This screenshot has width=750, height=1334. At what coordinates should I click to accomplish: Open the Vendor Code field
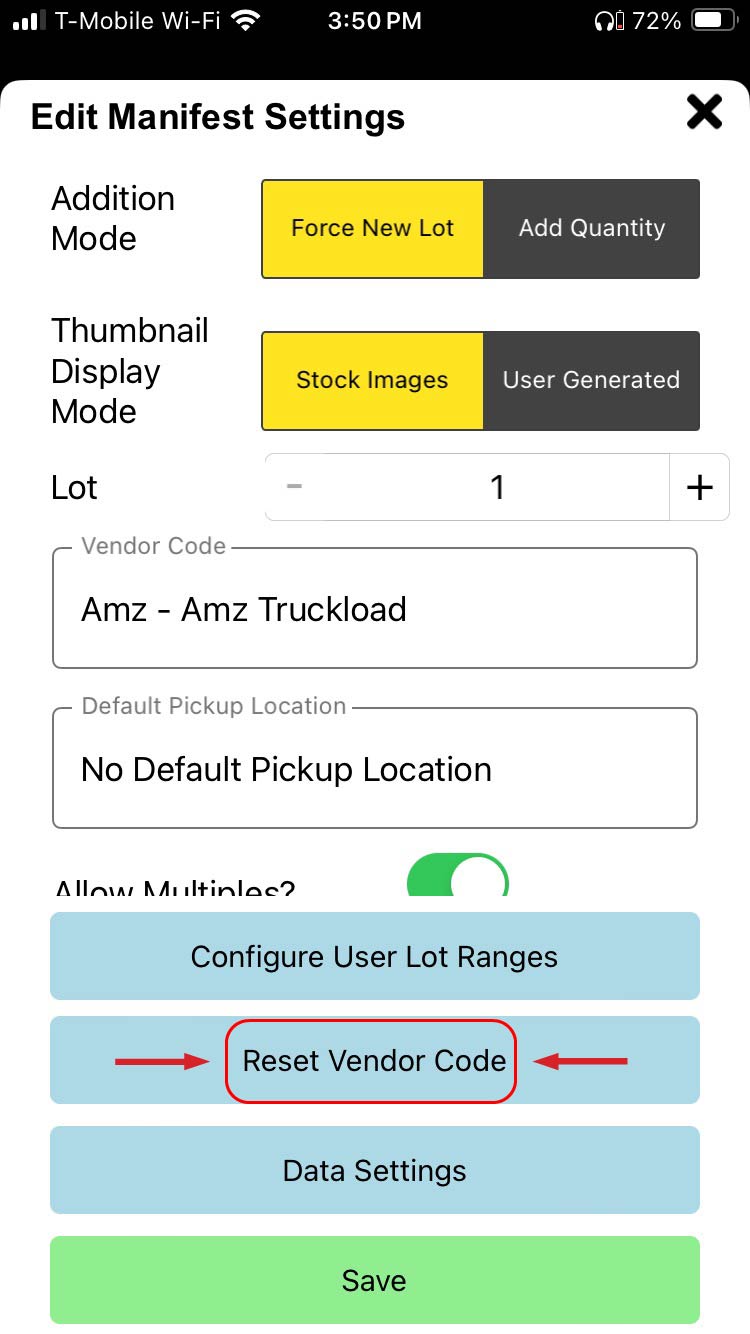pyautogui.click(x=374, y=608)
